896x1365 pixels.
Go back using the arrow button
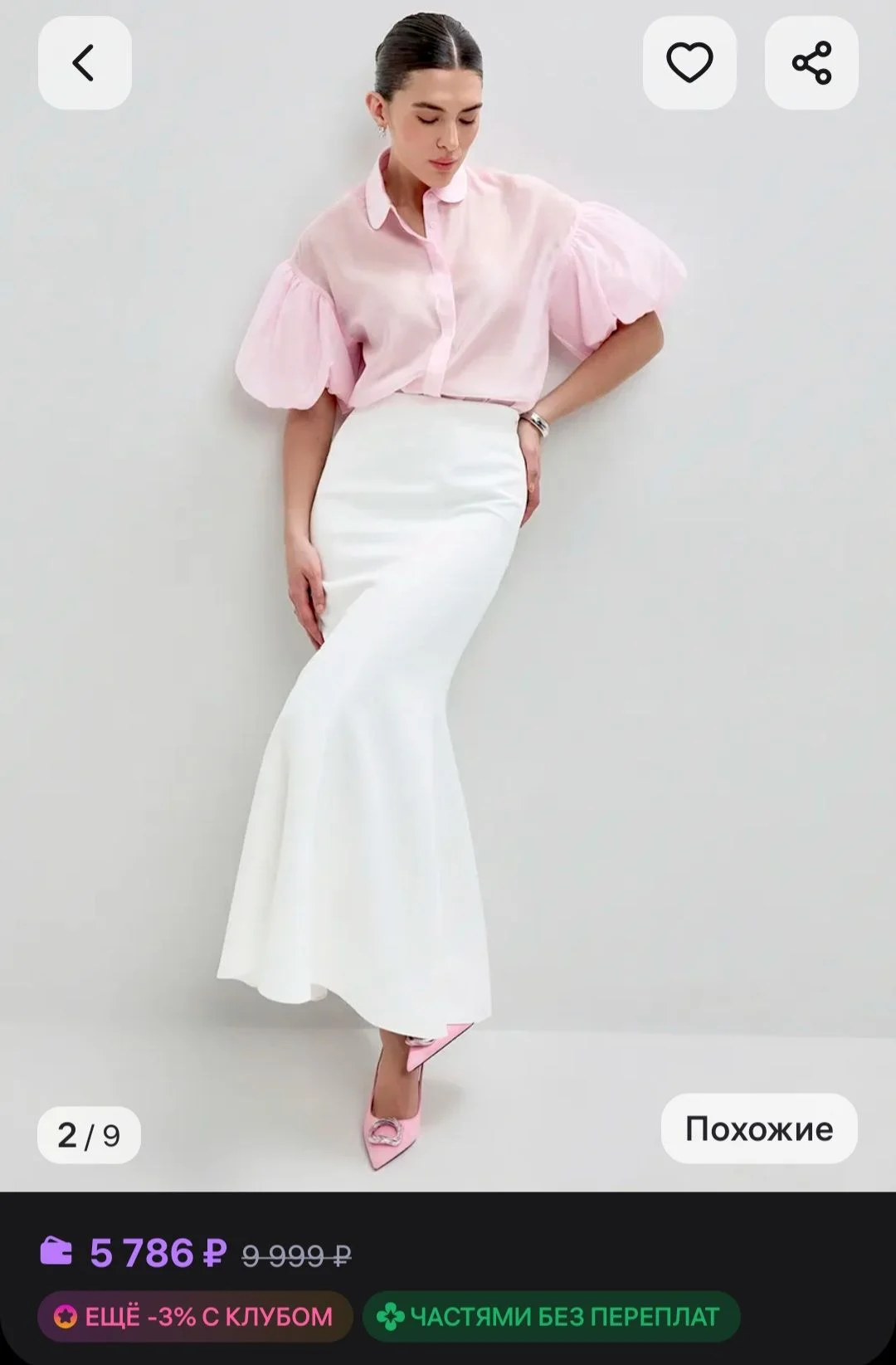click(85, 63)
